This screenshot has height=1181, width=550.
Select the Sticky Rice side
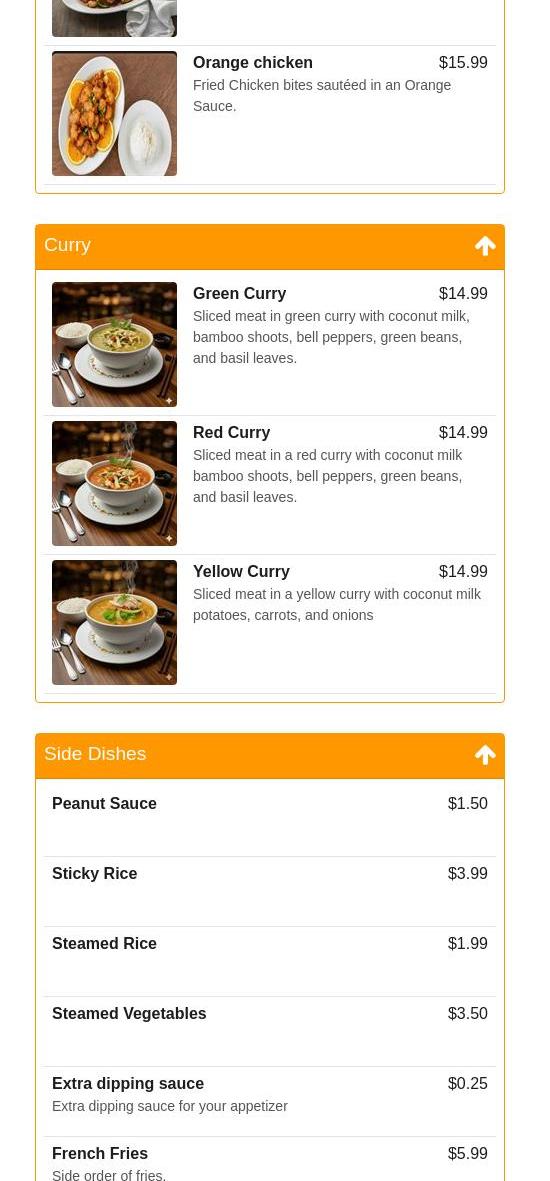pos(270,891)
